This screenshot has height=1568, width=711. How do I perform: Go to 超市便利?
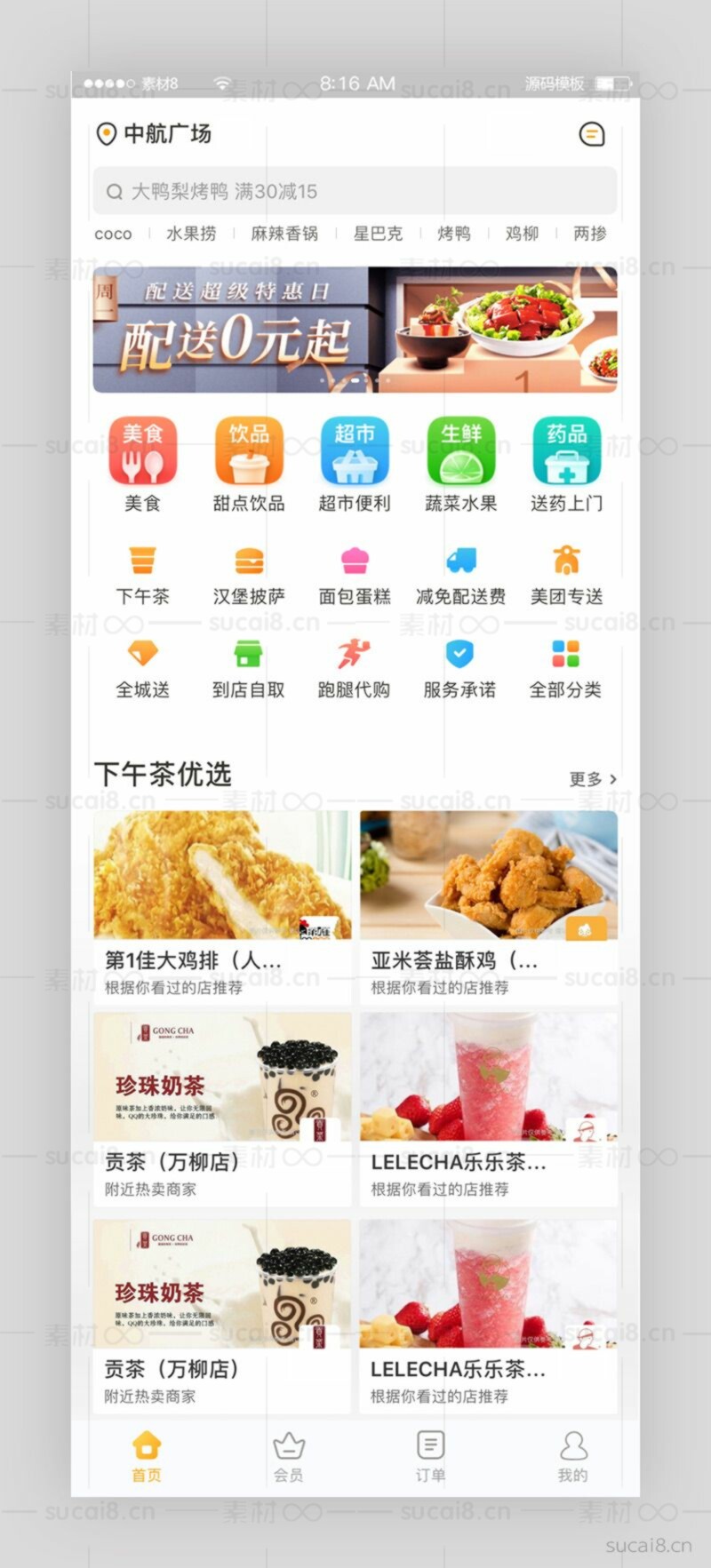pyautogui.click(x=355, y=464)
